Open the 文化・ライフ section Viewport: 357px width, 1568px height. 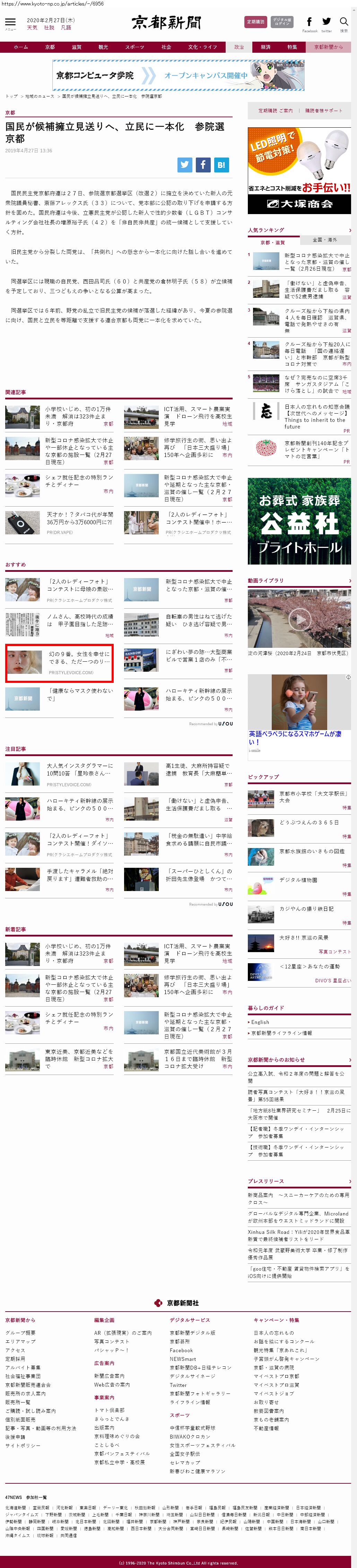click(x=202, y=47)
